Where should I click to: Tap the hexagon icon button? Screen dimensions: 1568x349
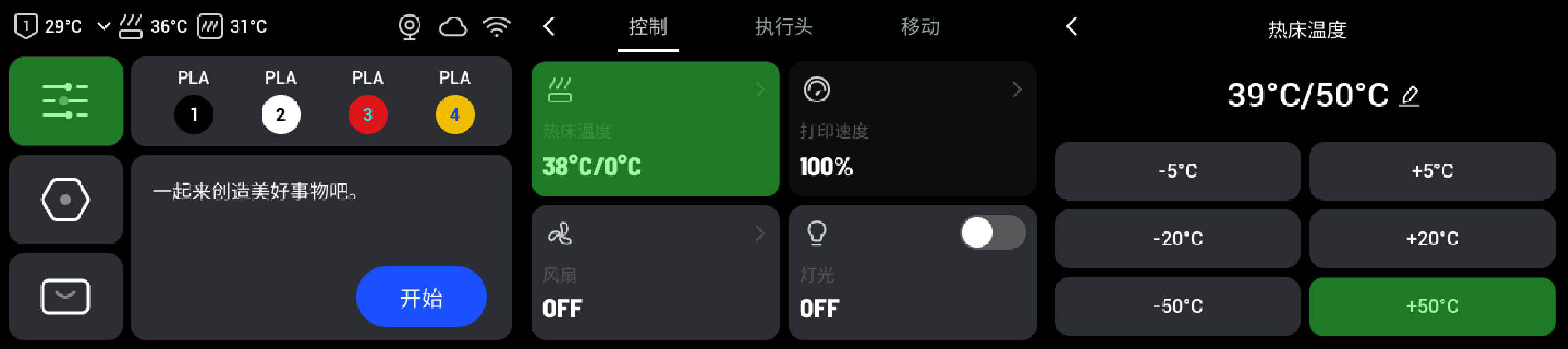(x=66, y=199)
